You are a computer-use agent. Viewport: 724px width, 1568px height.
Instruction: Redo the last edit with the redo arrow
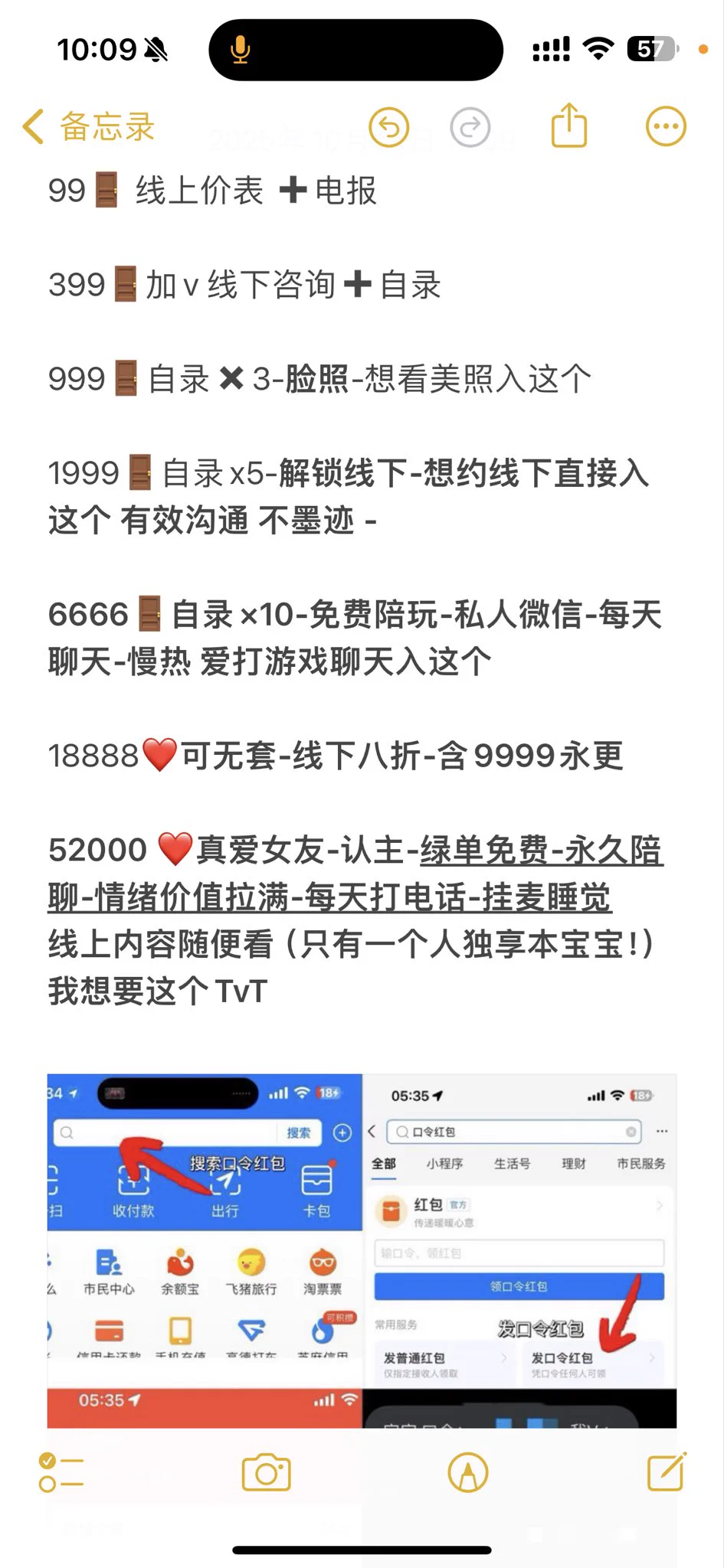470,127
